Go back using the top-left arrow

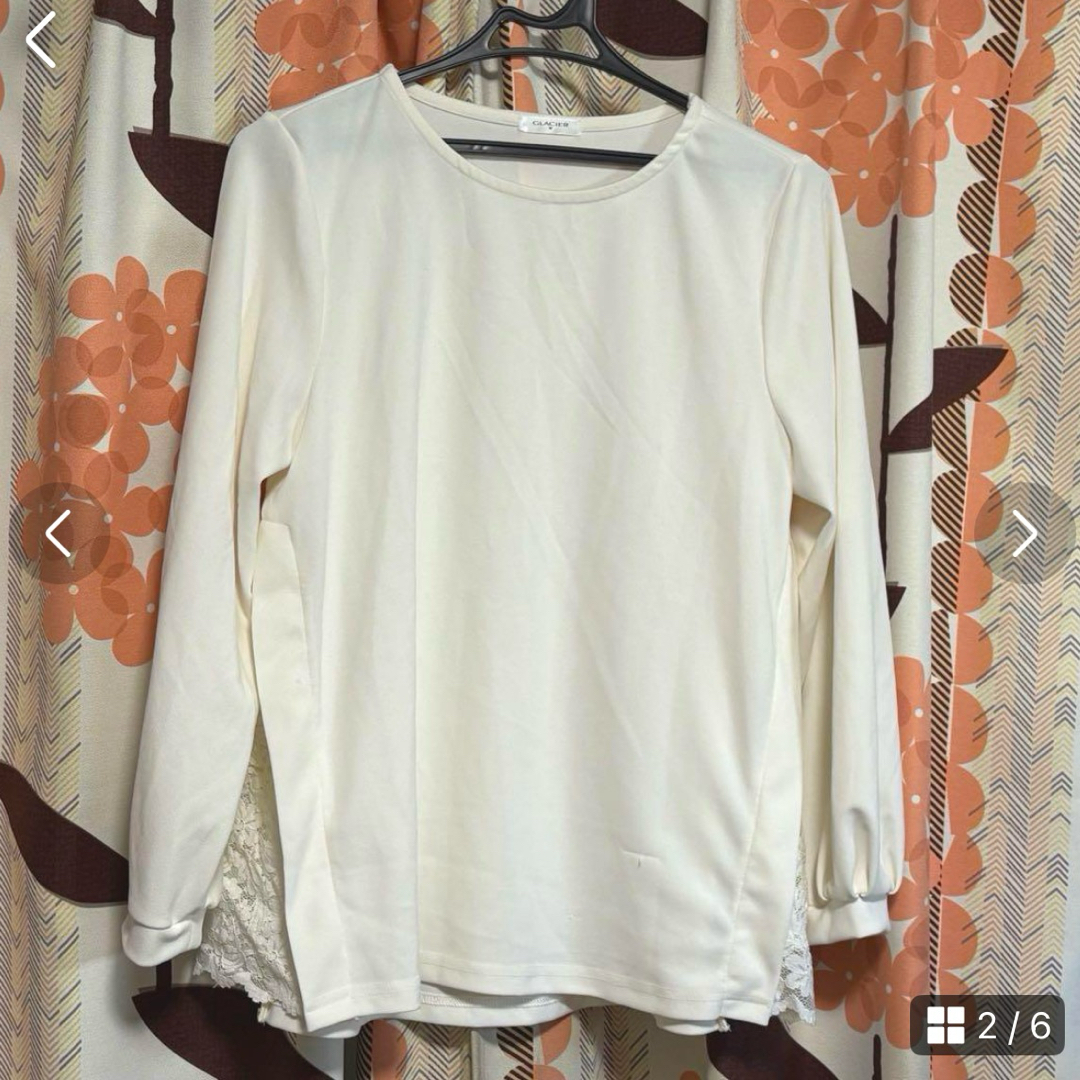[x=41, y=41]
